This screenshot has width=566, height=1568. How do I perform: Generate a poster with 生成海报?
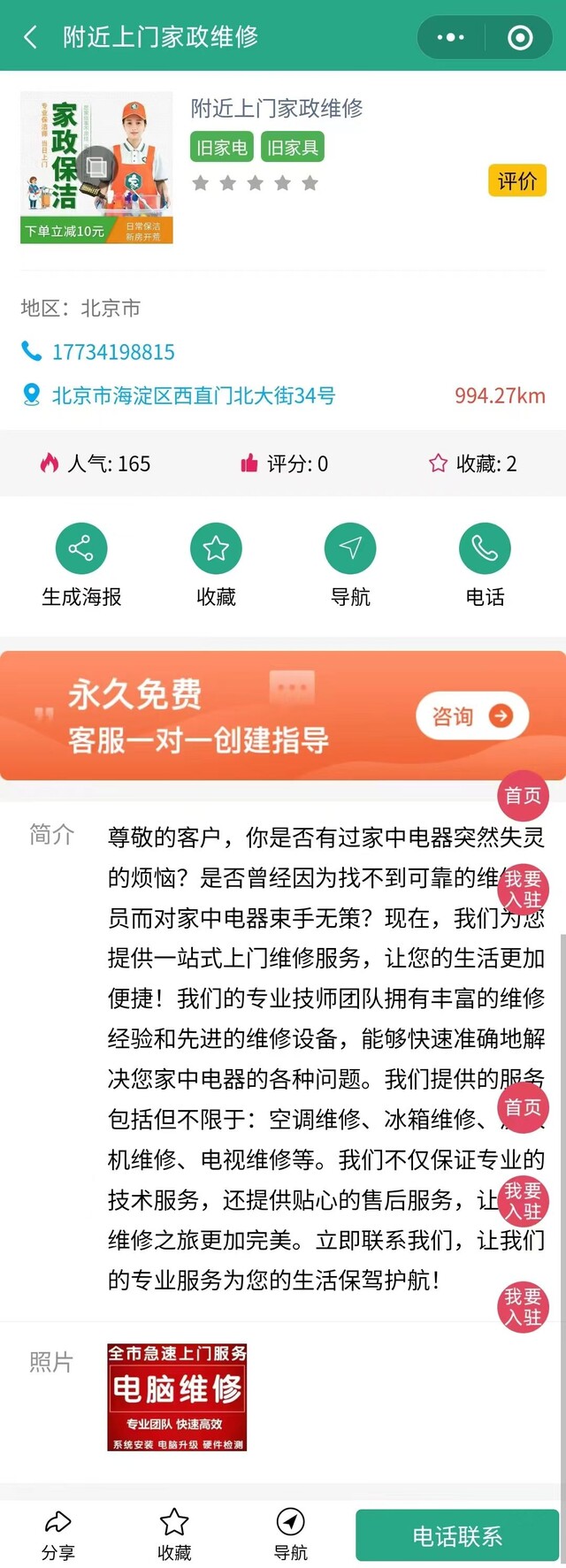click(x=81, y=548)
